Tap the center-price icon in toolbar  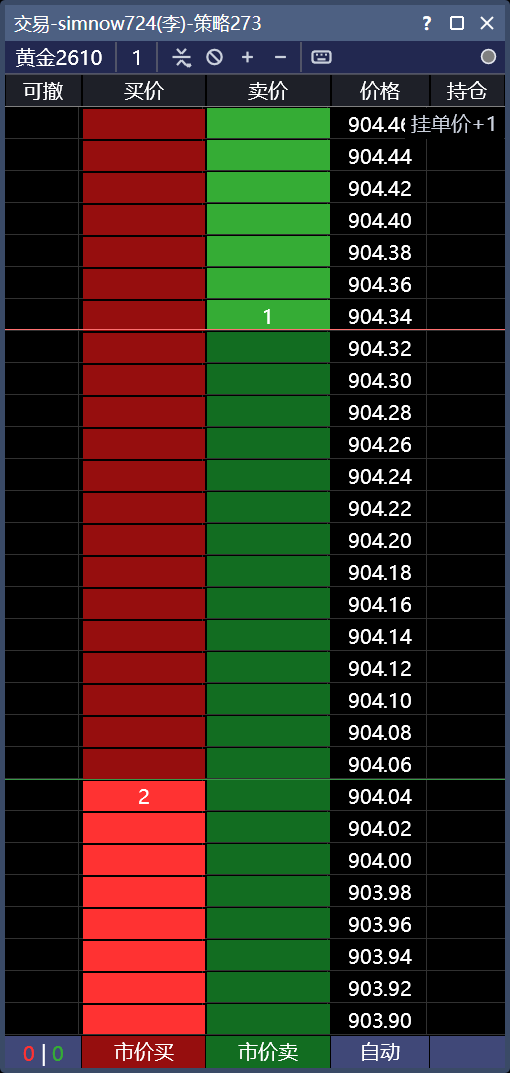tap(181, 57)
